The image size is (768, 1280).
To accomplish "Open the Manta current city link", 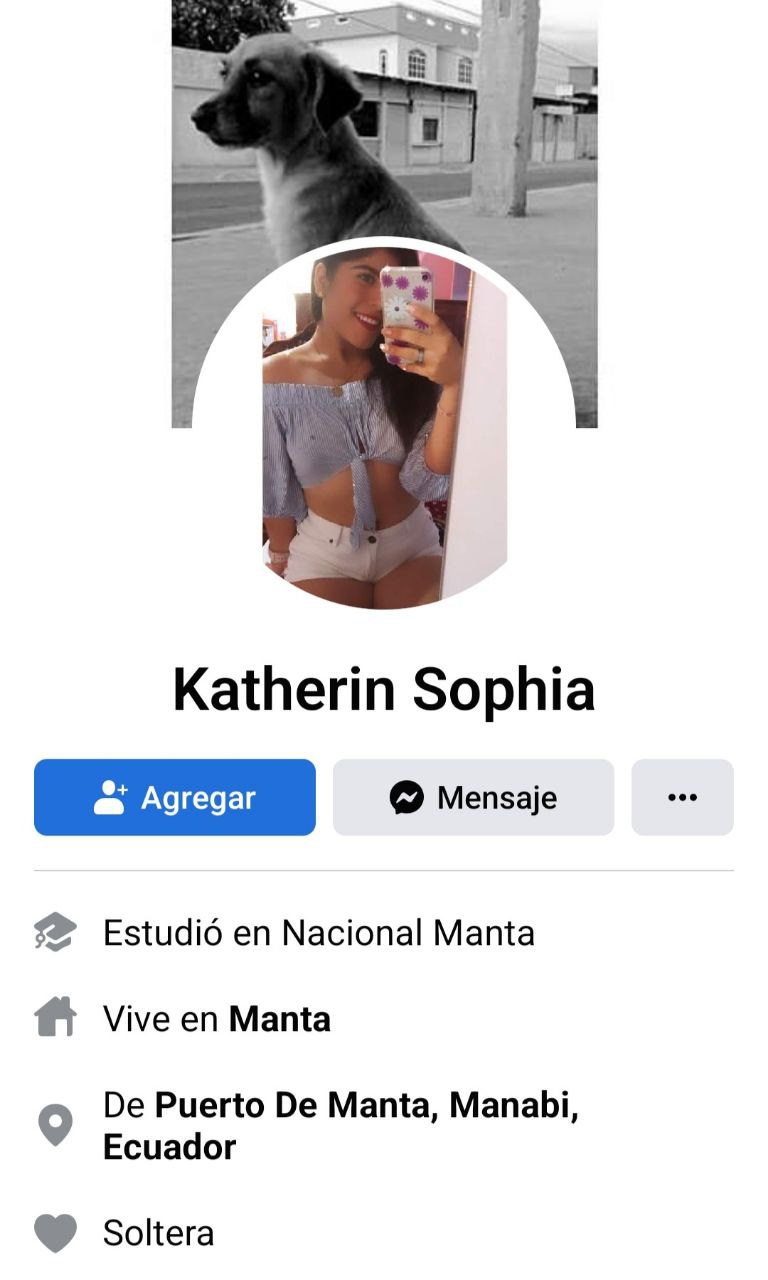I will (280, 1019).
